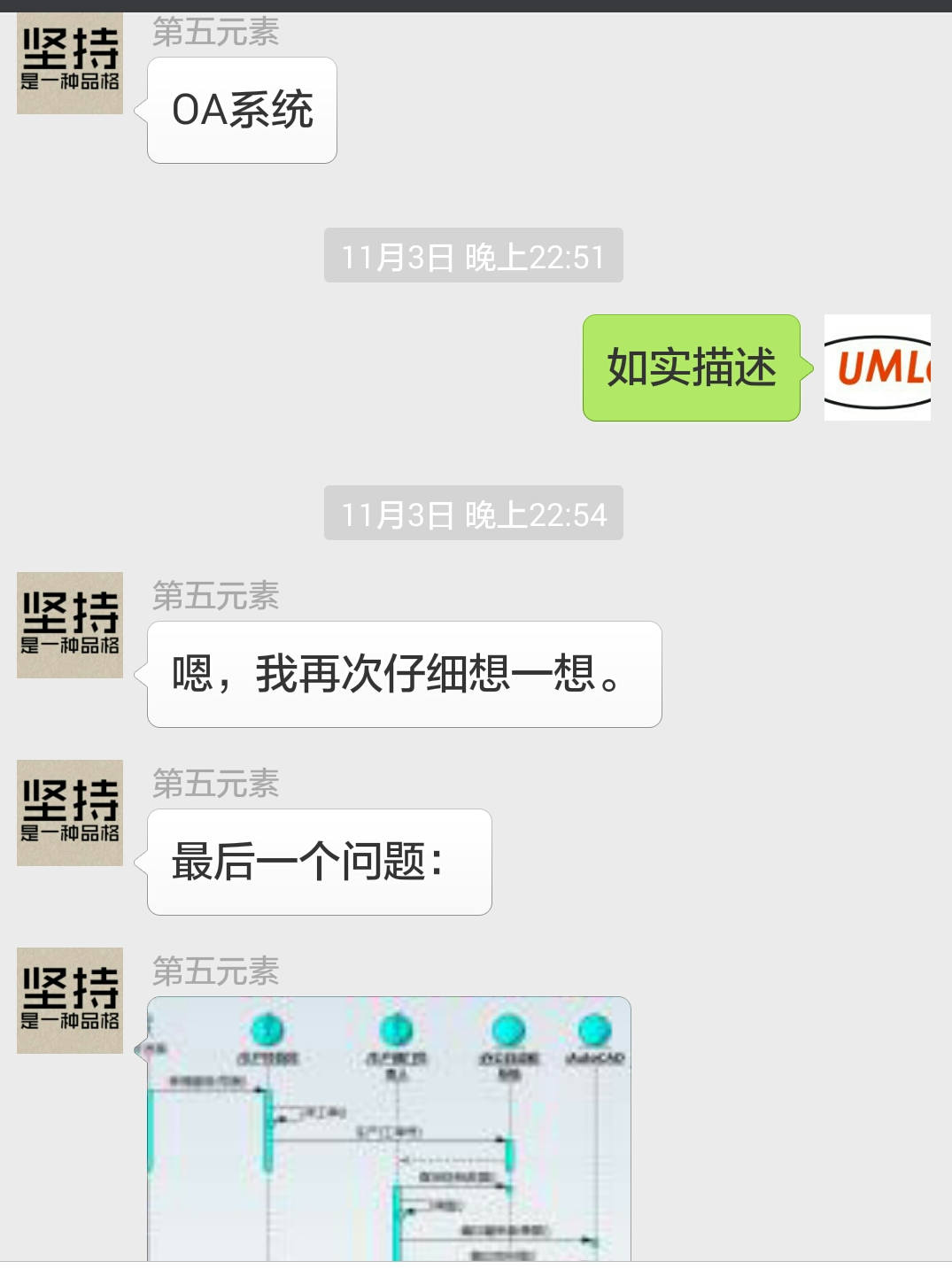The image size is (952, 1269).
Task: Open the avatar beside the diagram image message
Action: [x=70, y=1001]
